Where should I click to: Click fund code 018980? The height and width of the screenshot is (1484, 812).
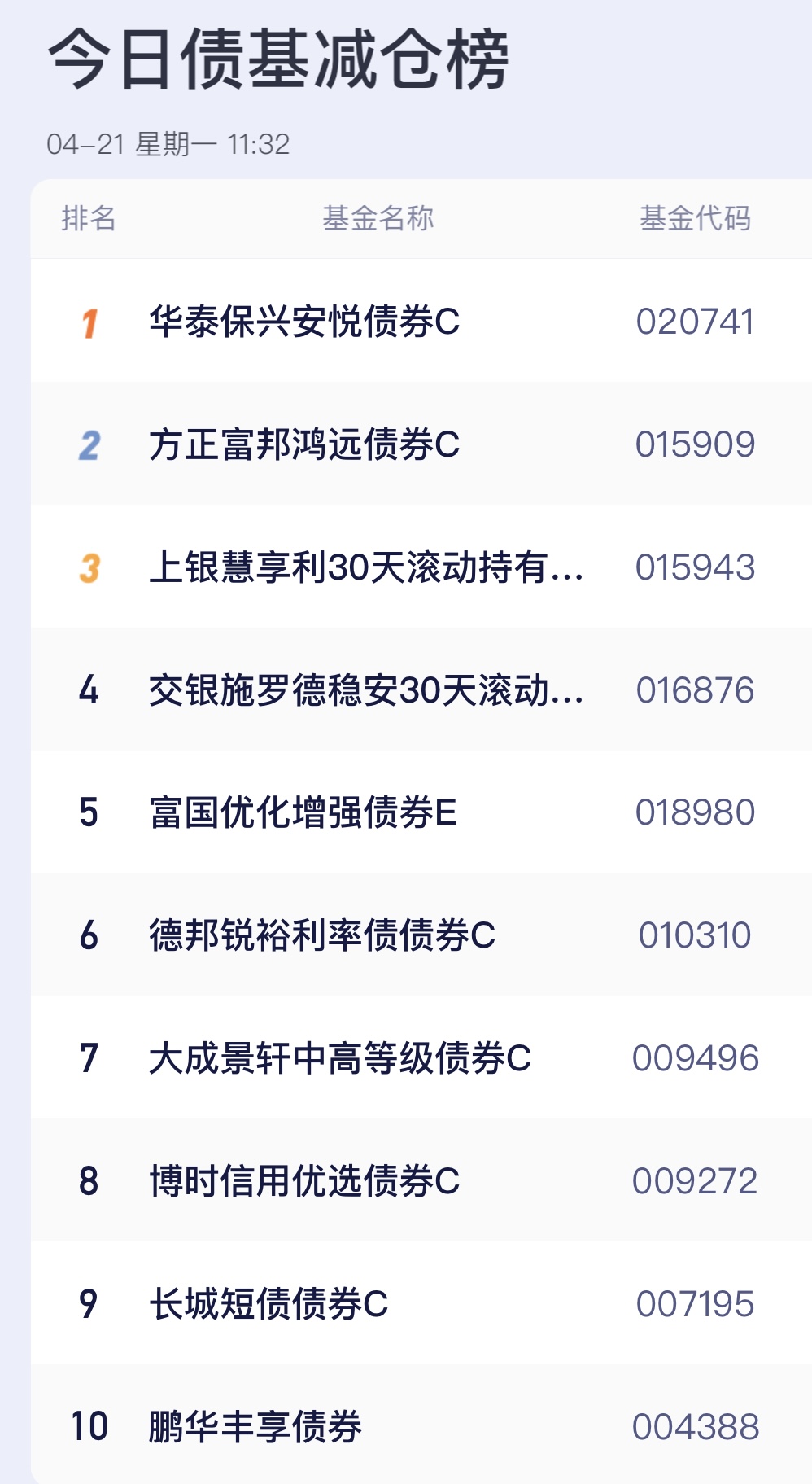[x=696, y=812]
